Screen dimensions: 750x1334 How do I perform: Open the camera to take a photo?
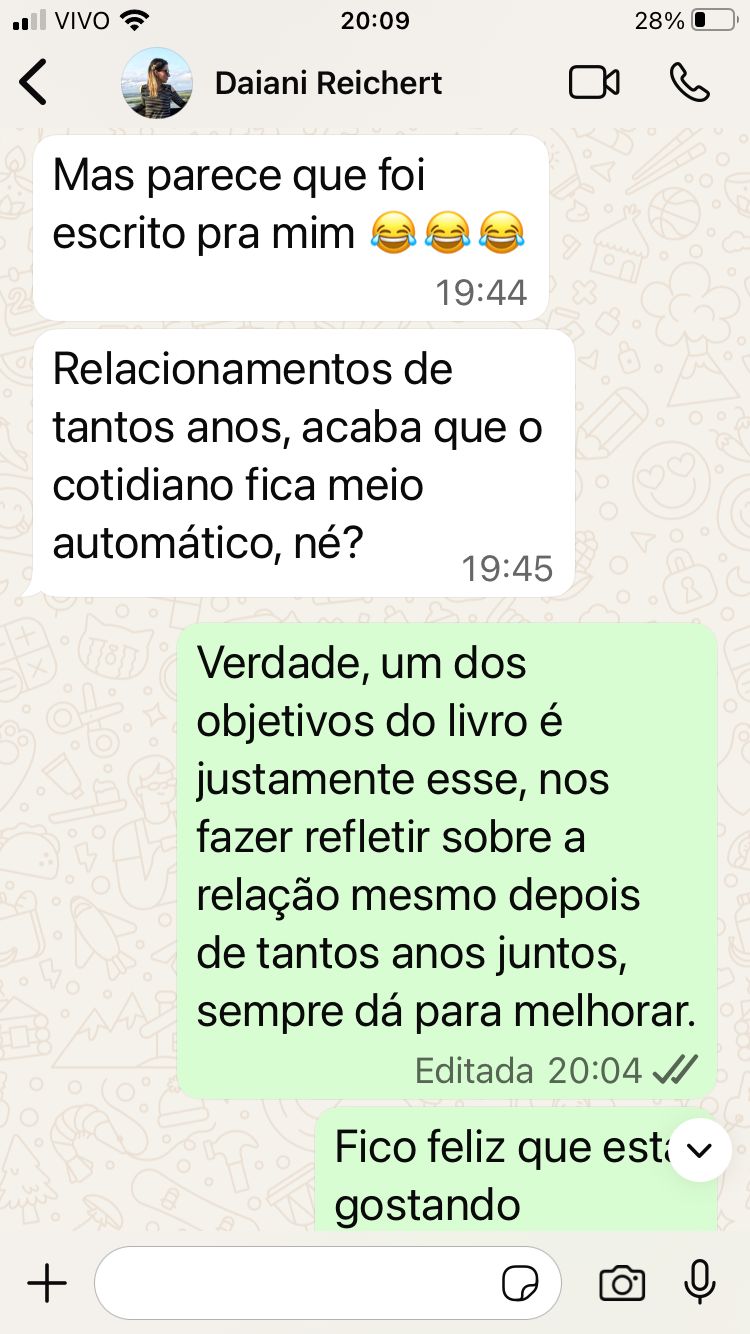[x=621, y=1283]
